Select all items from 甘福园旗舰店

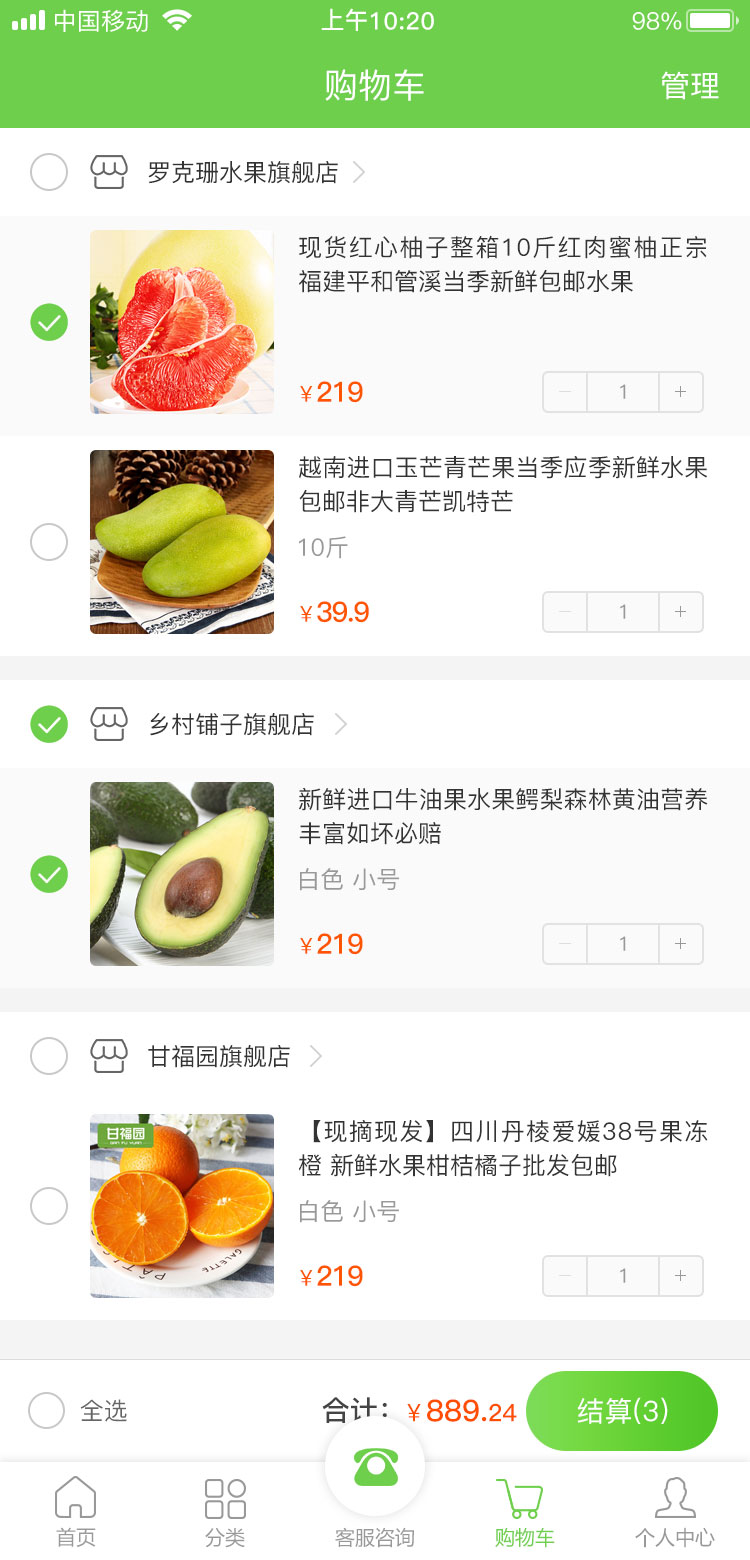49,1056
